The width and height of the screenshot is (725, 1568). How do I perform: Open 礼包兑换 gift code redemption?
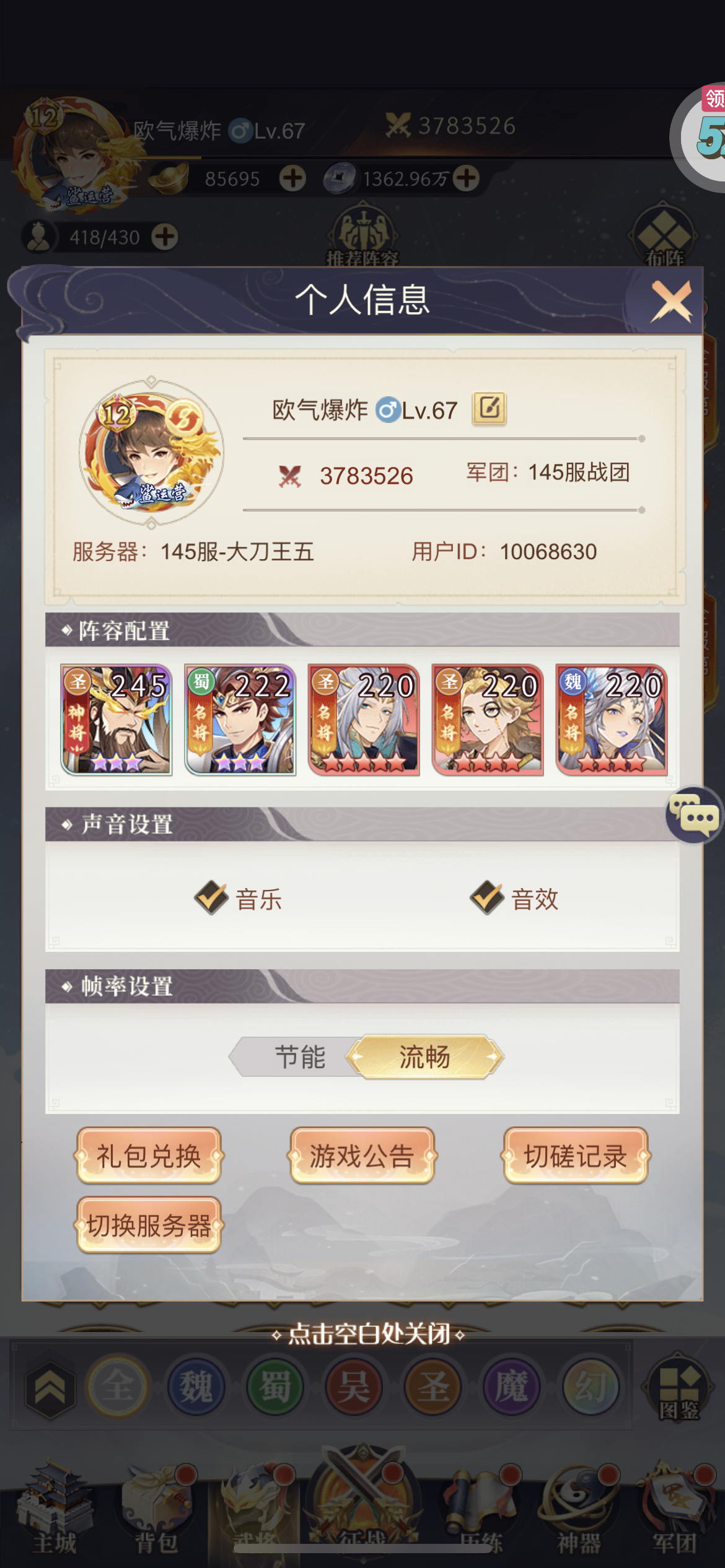149,1156
